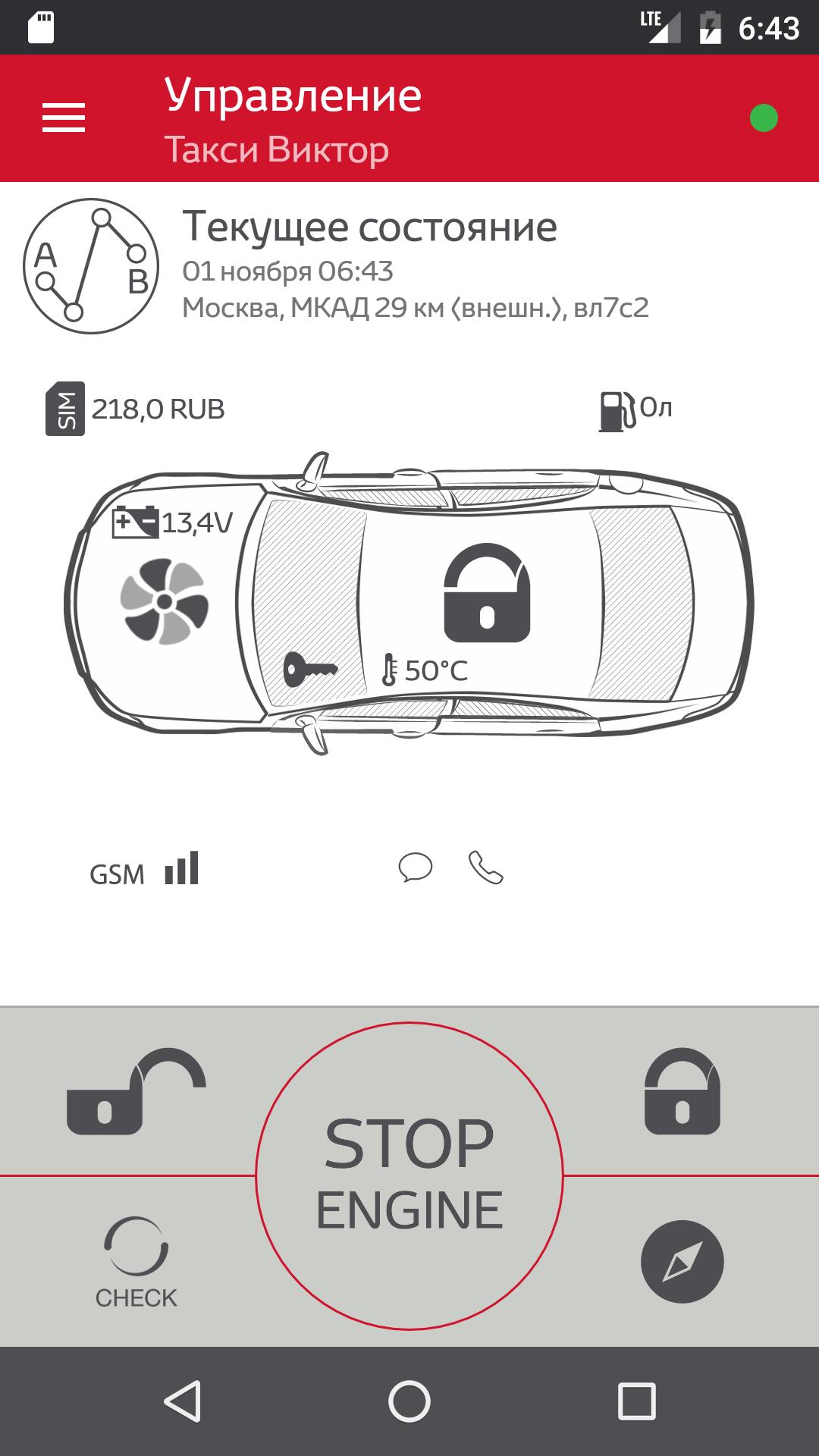Viewport: 819px width, 1456px height.
Task: Tap the phone call icon
Action: pyautogui.click(x=485, y=868)
